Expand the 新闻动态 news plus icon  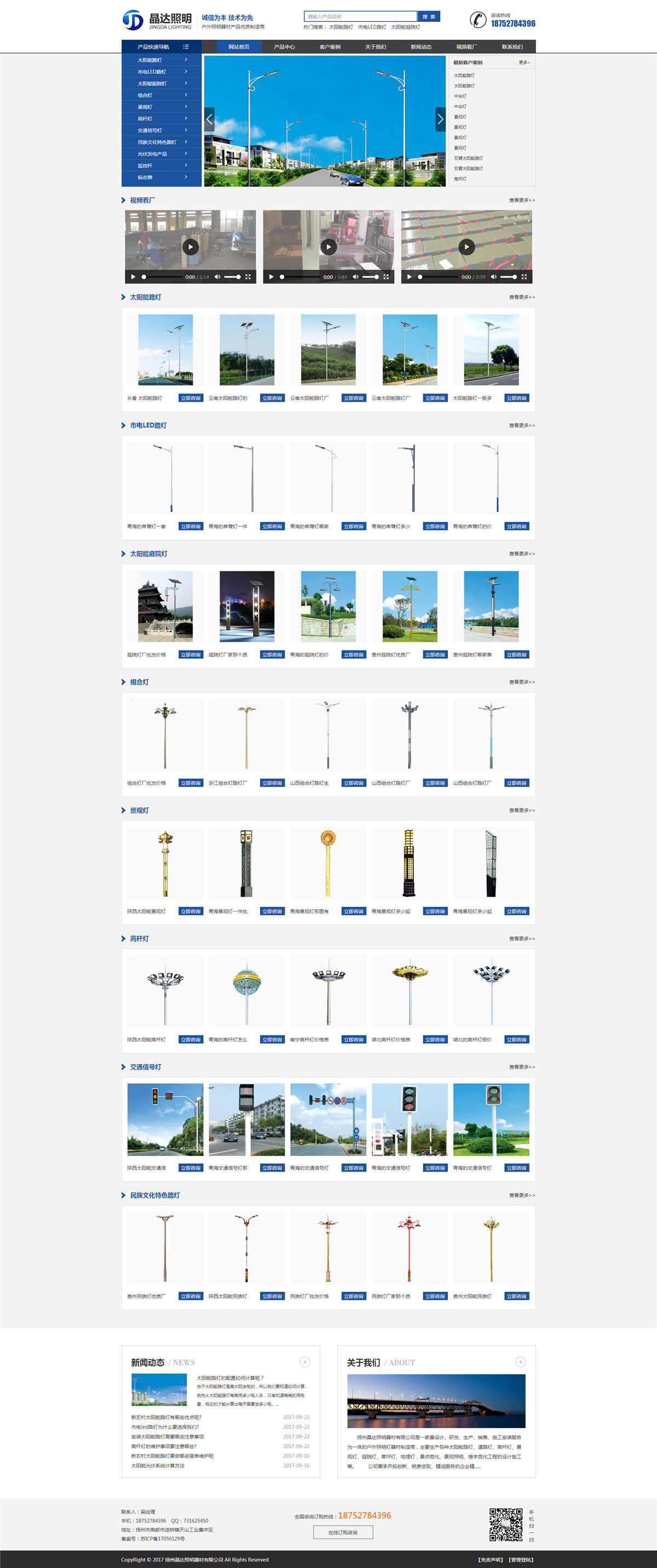click(304, 1362)
